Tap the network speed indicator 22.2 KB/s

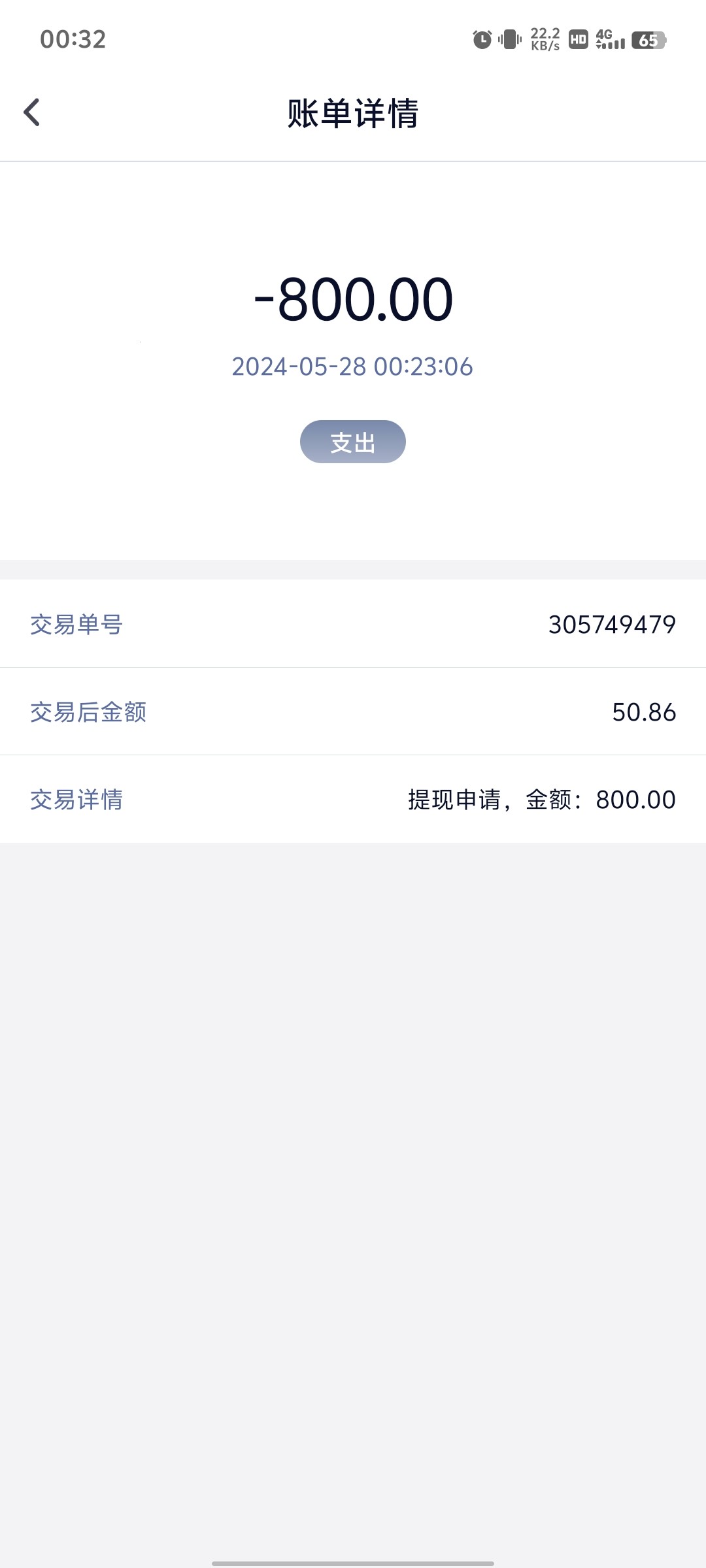[x=545, y=39]
